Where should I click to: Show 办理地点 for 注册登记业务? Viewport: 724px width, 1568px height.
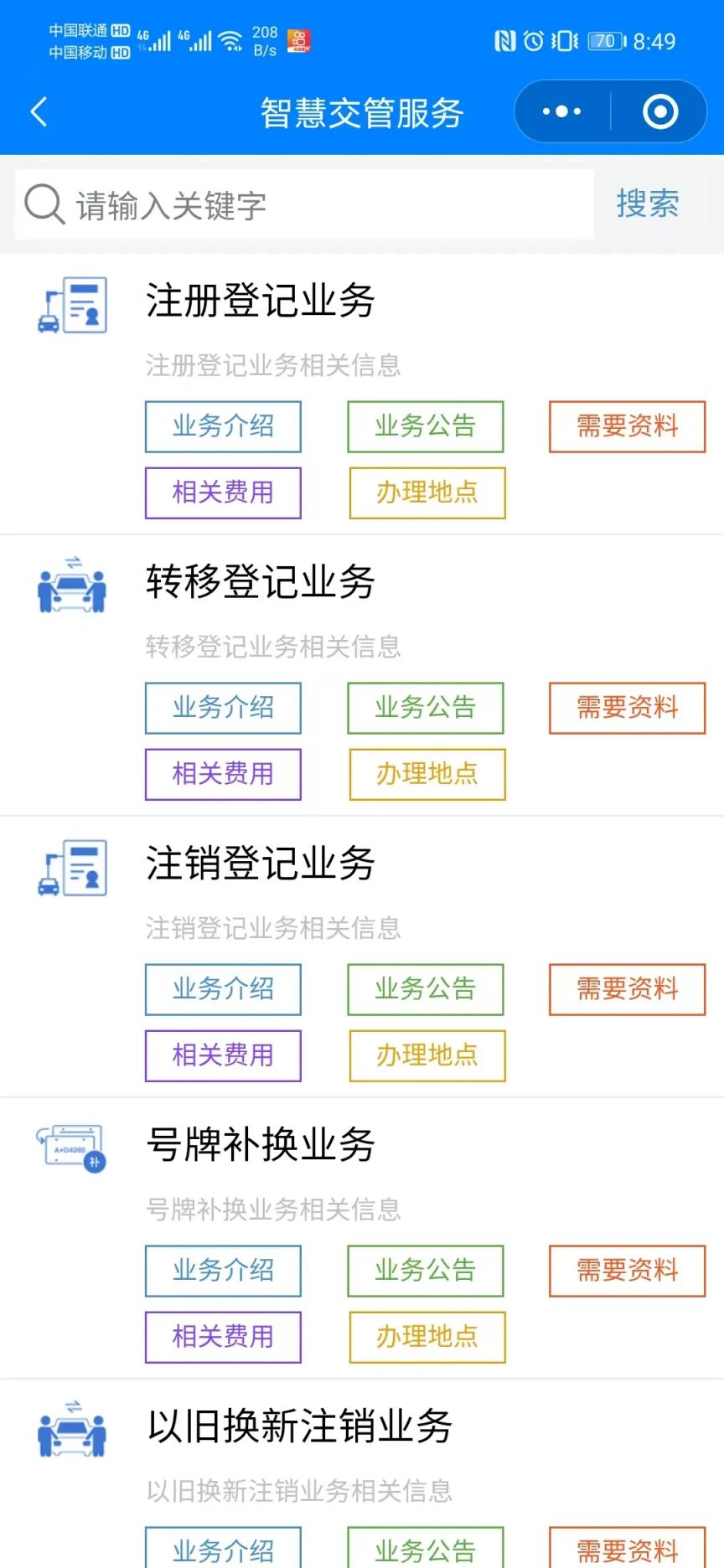pos(427,493)
